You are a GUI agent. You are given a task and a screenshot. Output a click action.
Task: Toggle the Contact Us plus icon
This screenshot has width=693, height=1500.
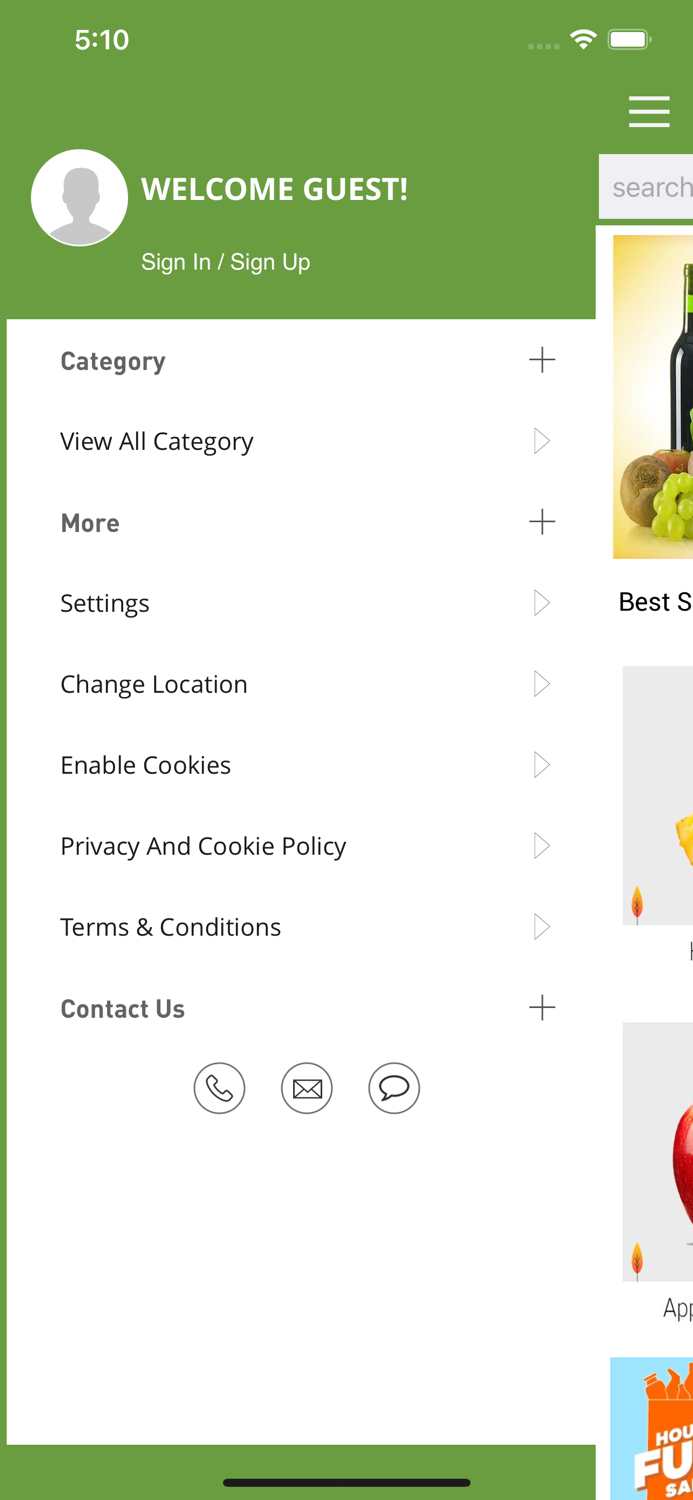[x=542, y=1008]
